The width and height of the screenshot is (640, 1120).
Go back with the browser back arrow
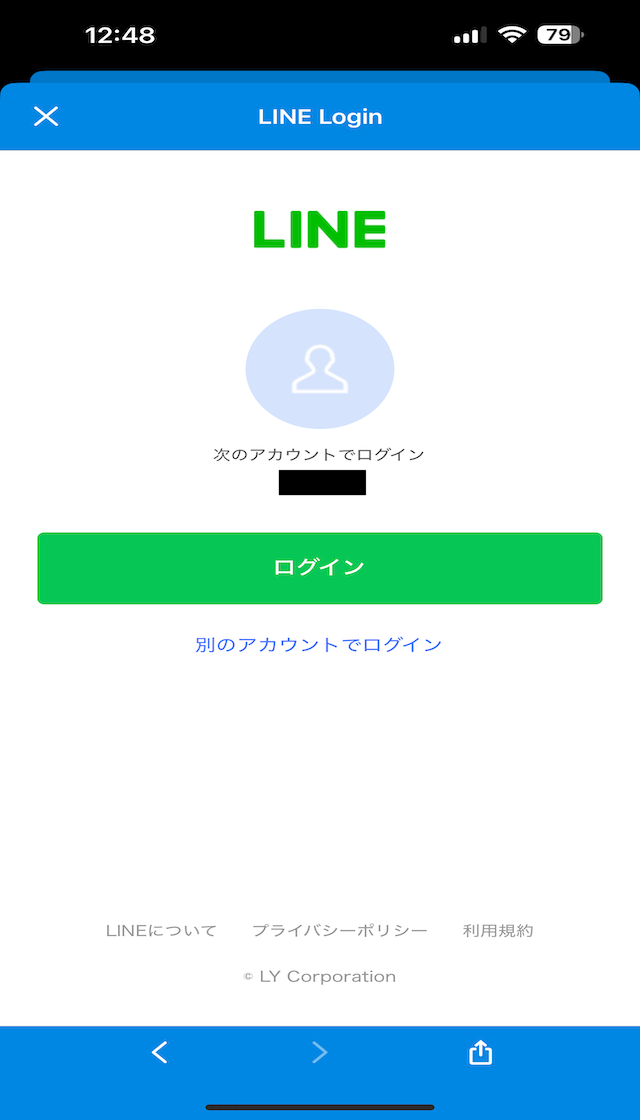pyautogui.click(x=159, y=1052)
